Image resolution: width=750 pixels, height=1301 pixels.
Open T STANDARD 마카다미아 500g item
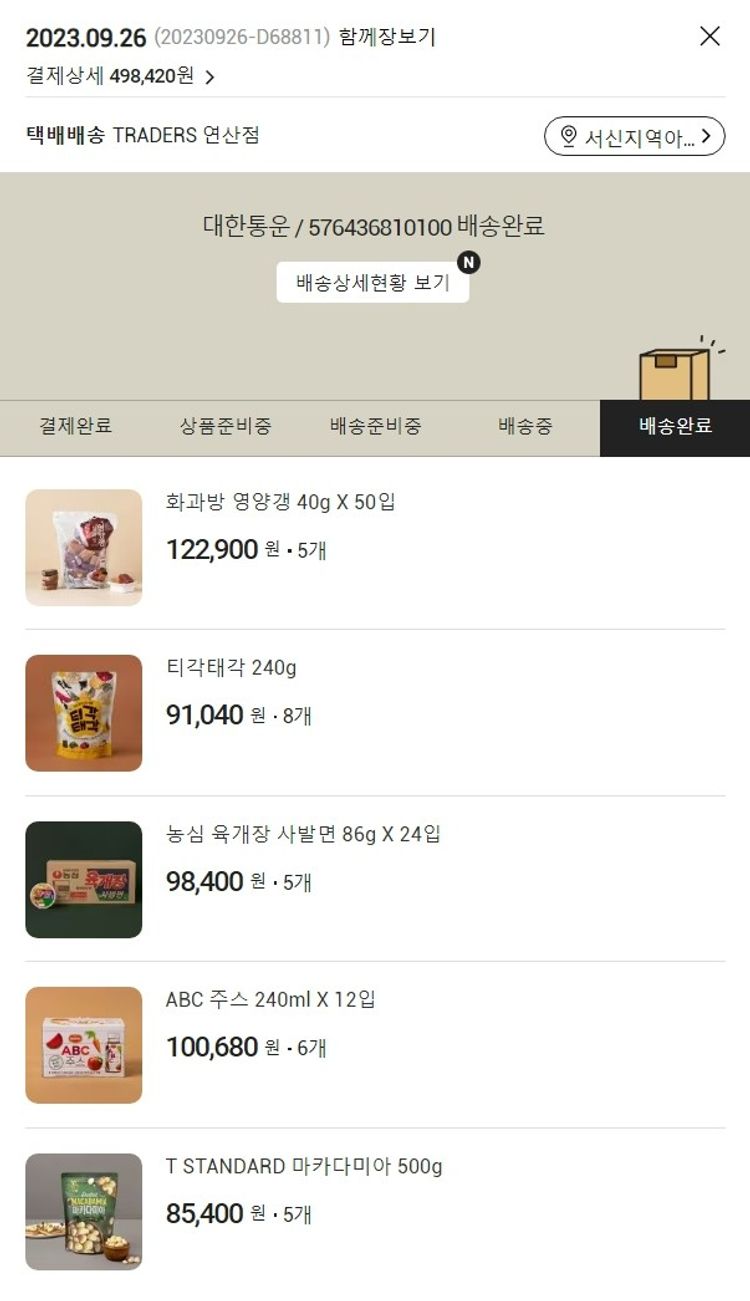[x=303, y=1166]
